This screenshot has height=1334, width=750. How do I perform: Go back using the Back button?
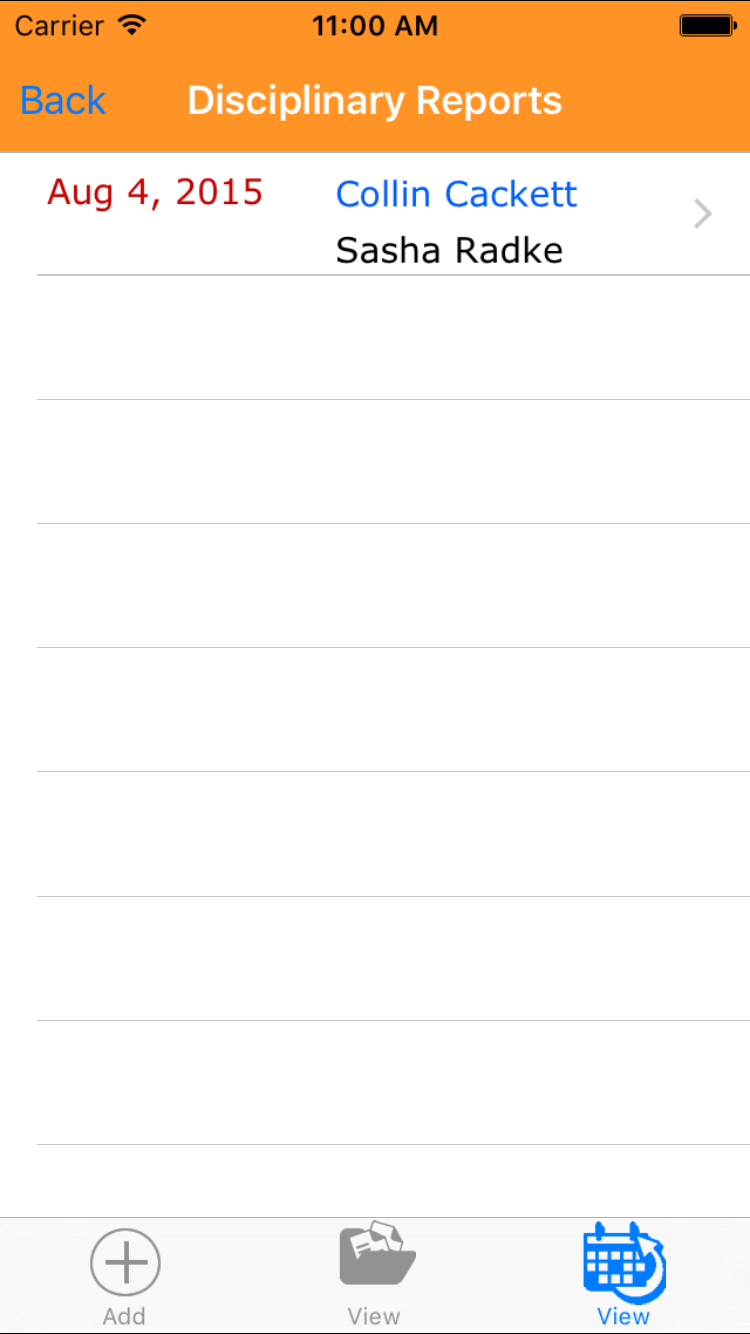click(x=63, y=101)
